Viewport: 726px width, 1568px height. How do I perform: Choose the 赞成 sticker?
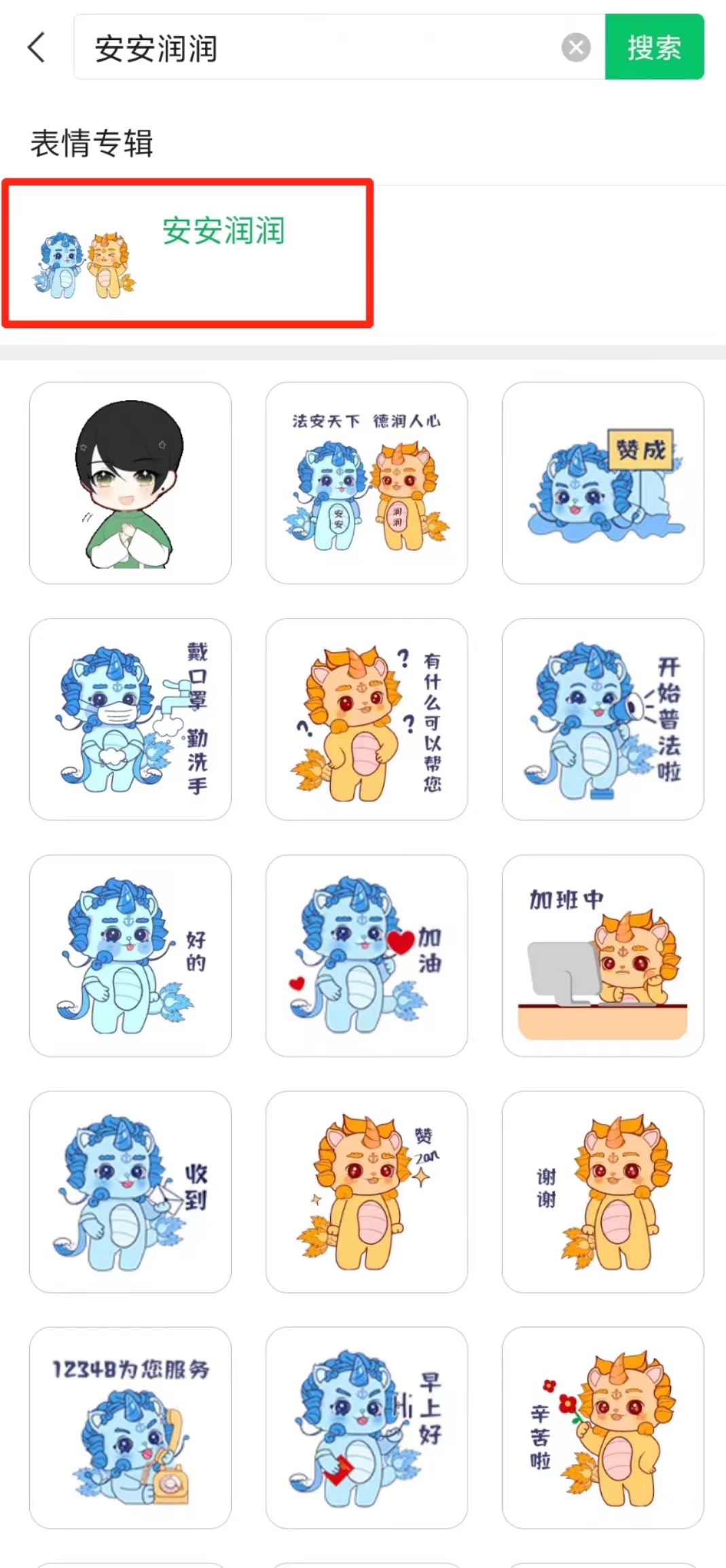click(x=602, y=483)
